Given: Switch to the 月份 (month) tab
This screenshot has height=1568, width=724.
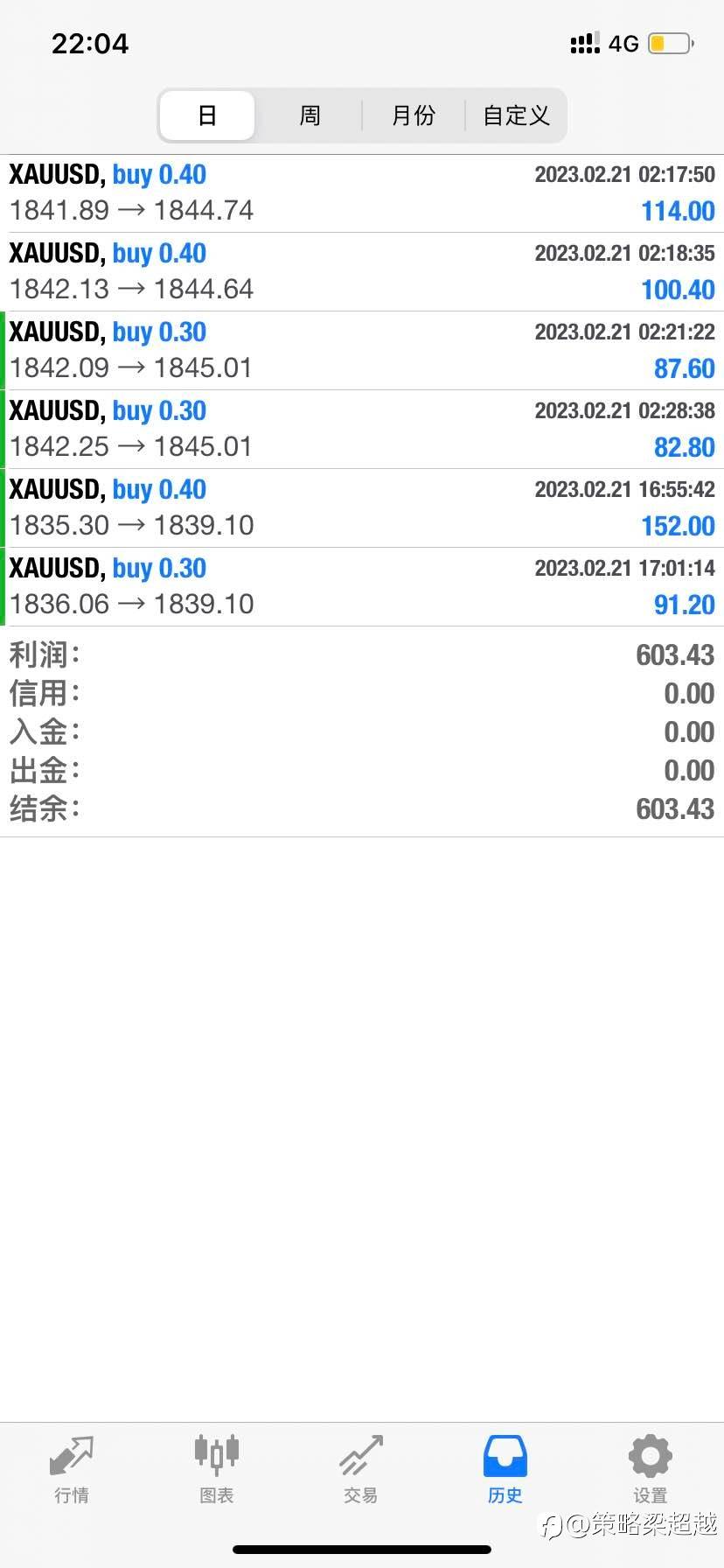Looking at the screenshot, I should 413,115.
